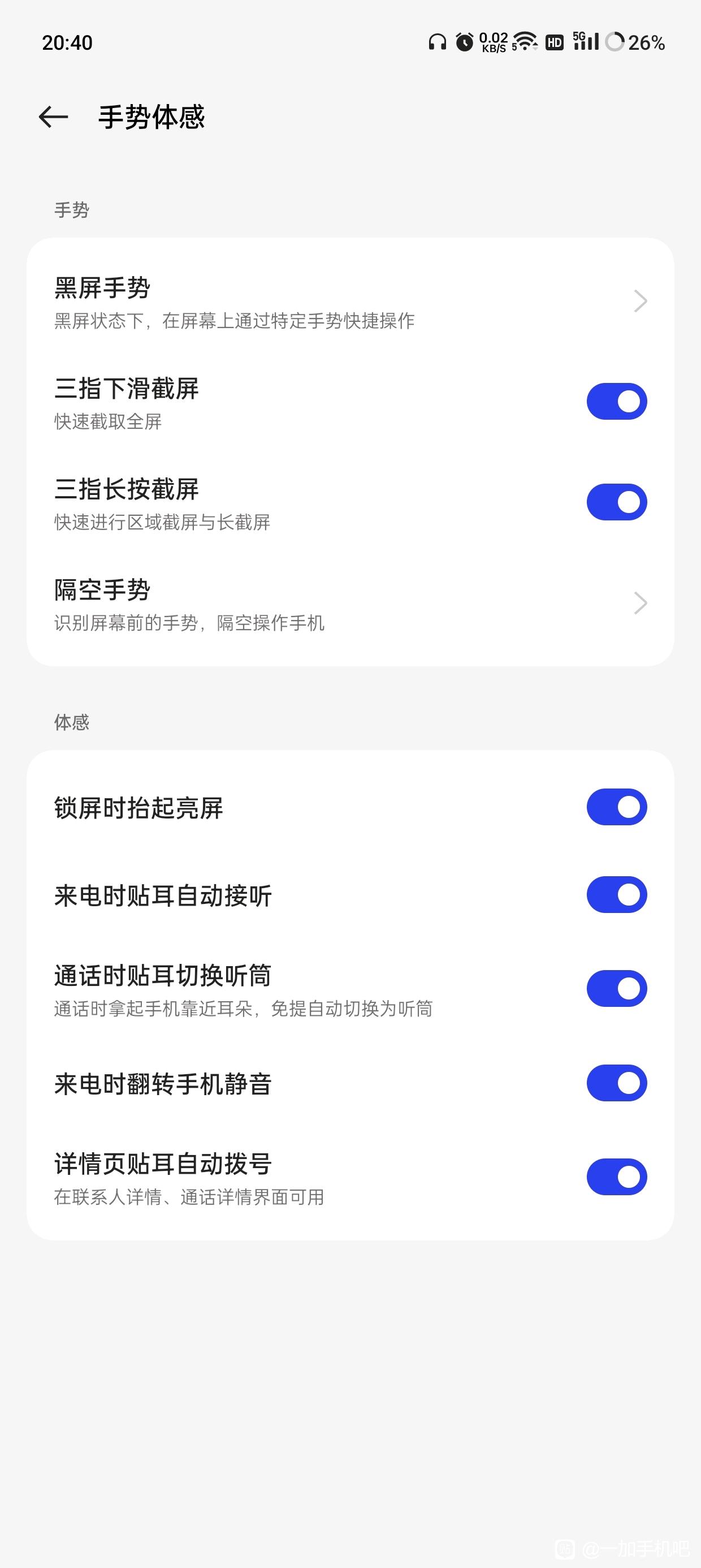This screenshot has width=701, height=1568.
Task: Disable 来电时贴耳自动接听
Action: click(616, 895)
